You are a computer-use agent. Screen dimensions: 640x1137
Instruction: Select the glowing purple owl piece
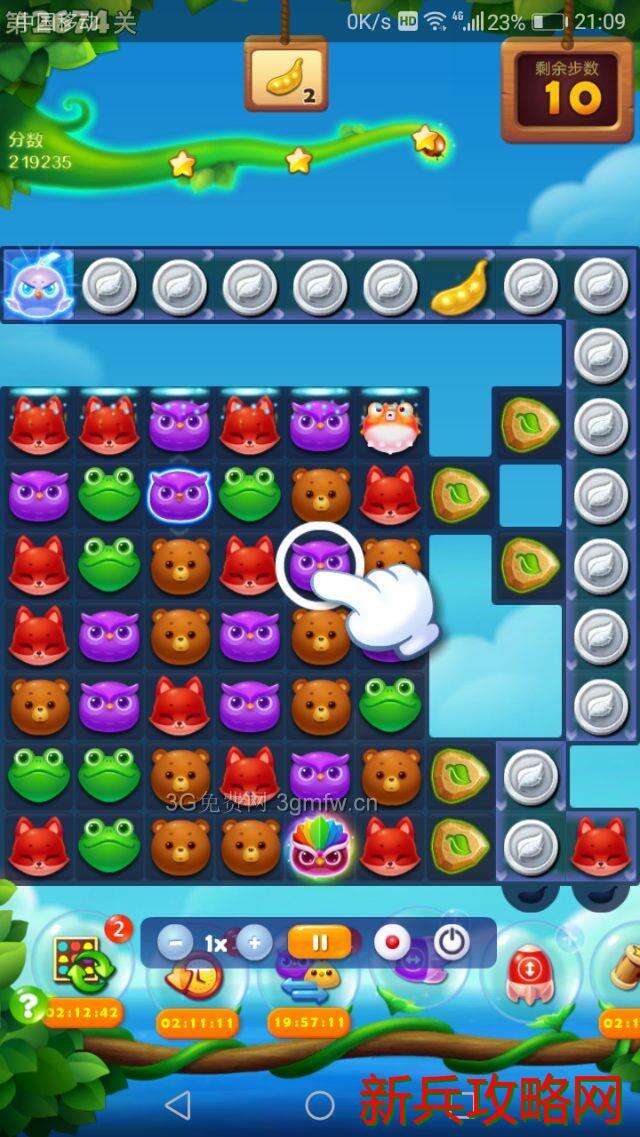(180, 493)
